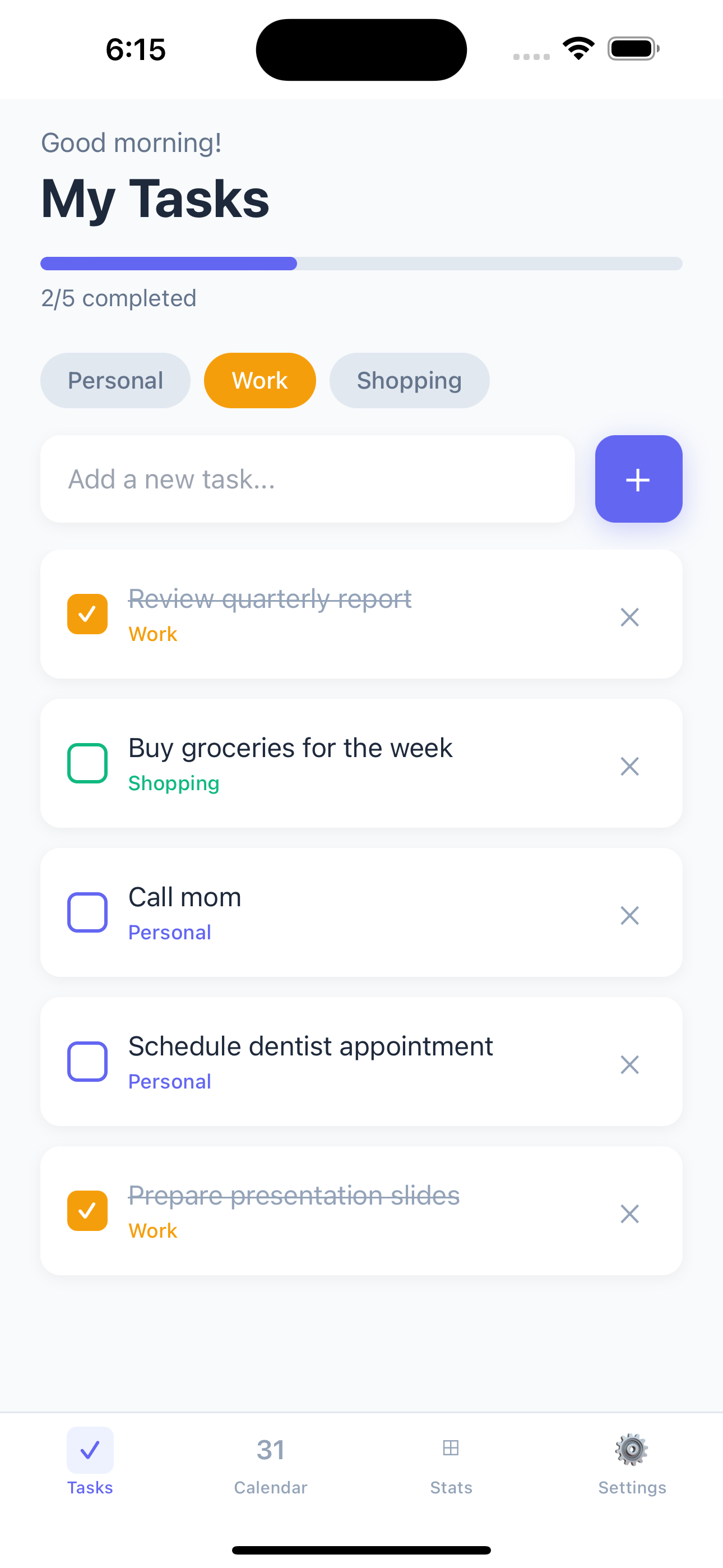
Task: Select the Work filter chip
Action: pos(259,380)
